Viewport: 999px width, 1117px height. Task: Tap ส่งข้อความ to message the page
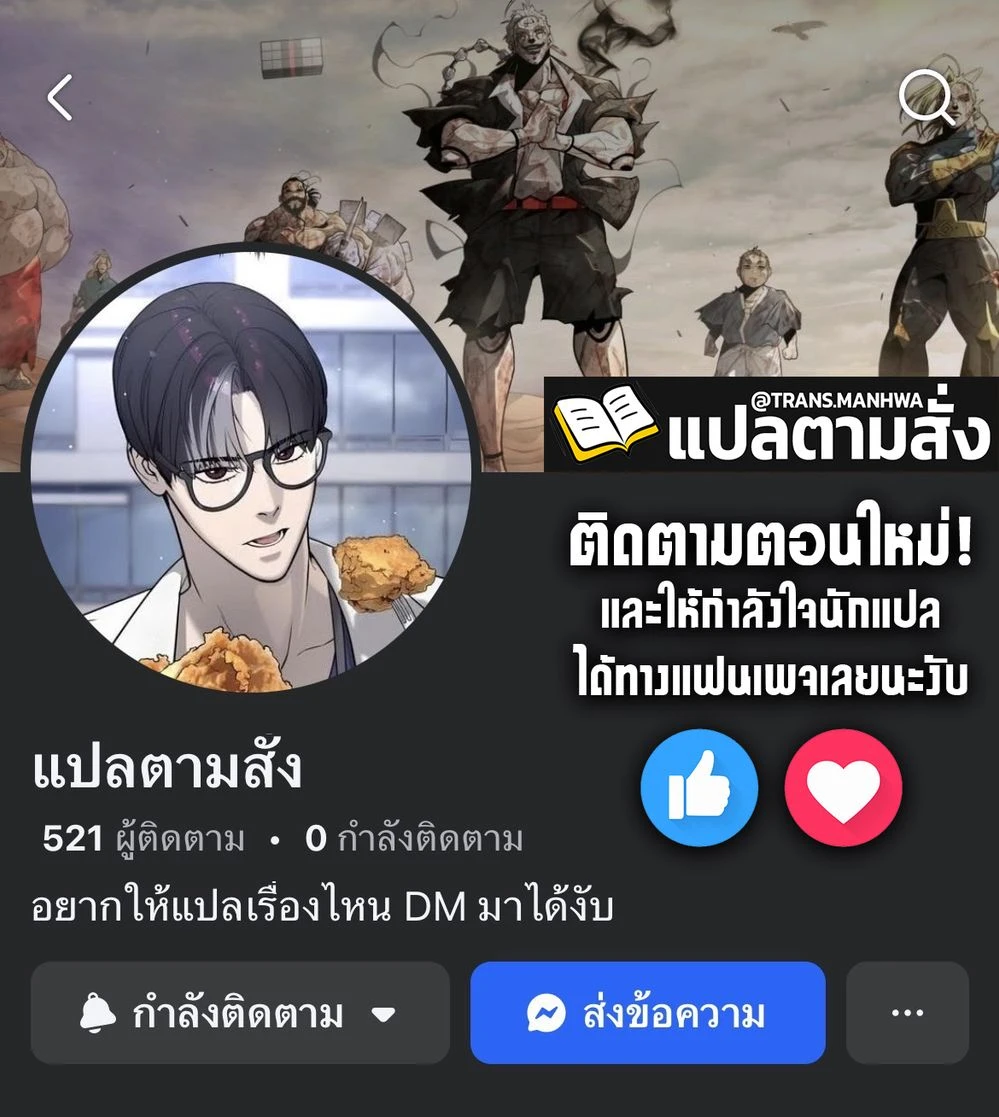pos(647,1014)
